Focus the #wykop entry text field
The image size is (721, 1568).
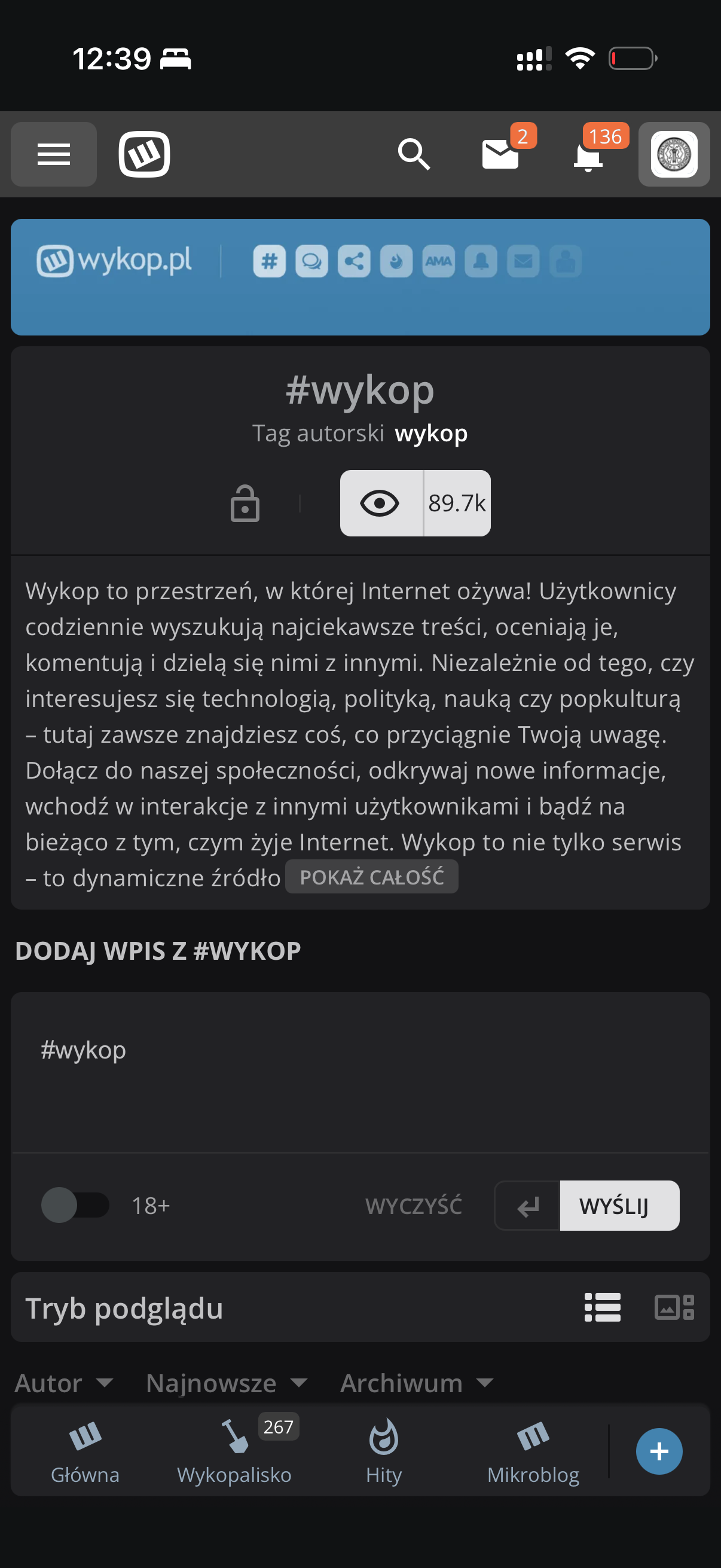click(359, 1071)
